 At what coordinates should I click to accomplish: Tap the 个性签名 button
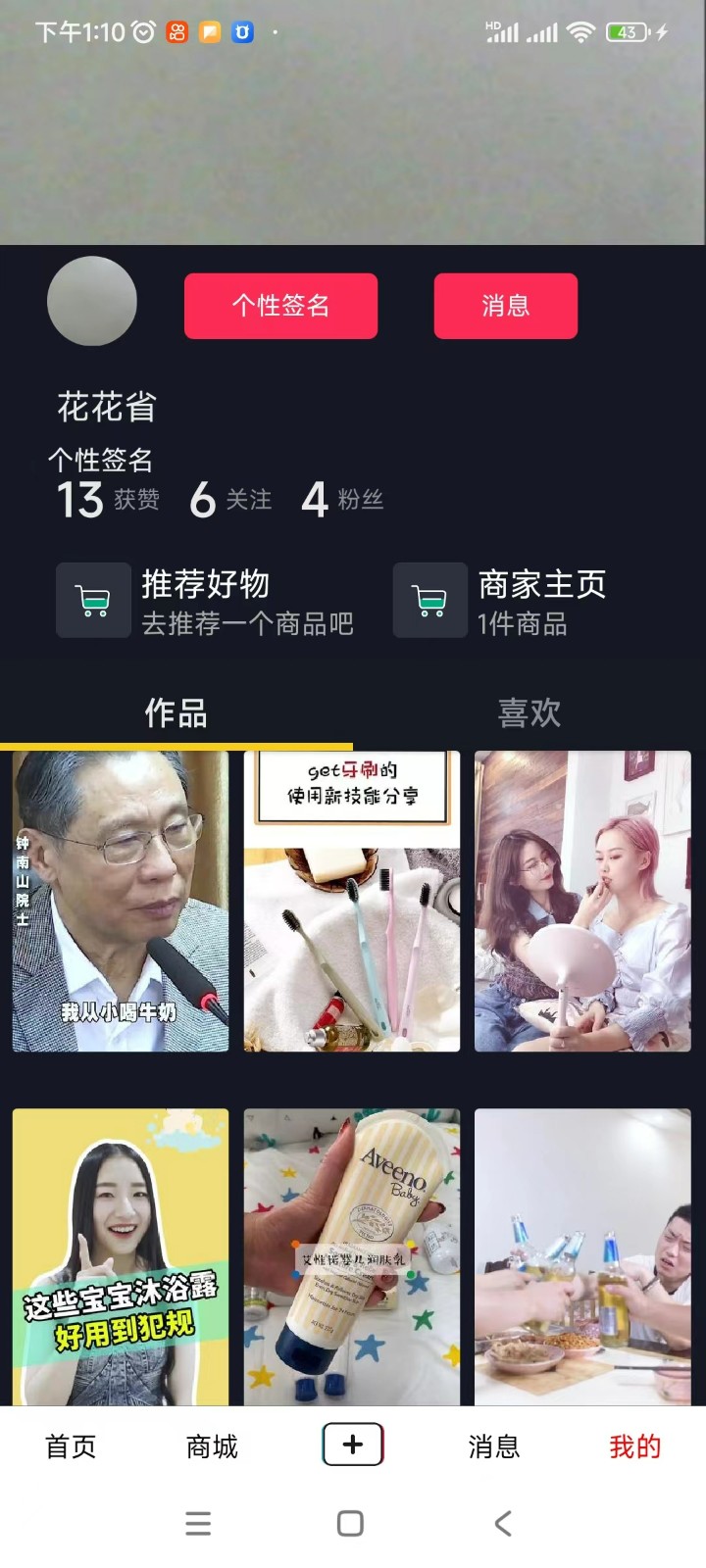click(280, 306)
